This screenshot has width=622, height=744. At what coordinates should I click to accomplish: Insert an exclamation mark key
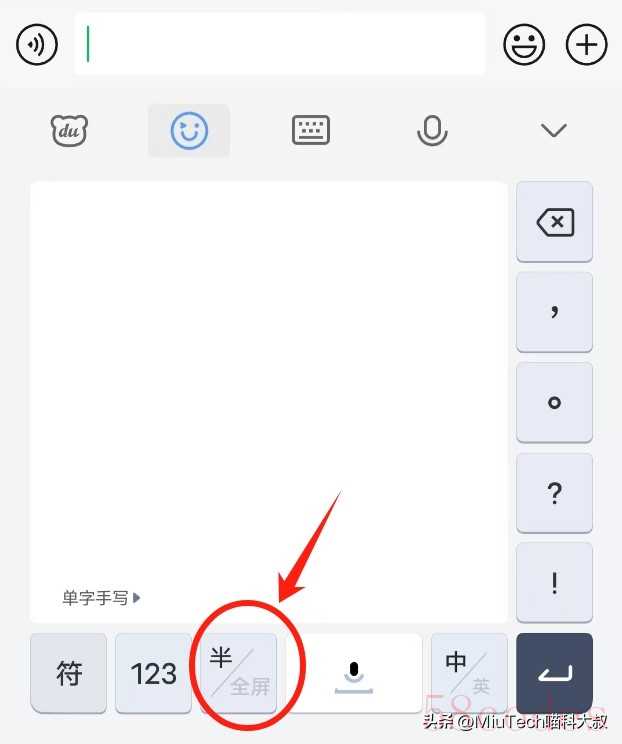(554, 582)
